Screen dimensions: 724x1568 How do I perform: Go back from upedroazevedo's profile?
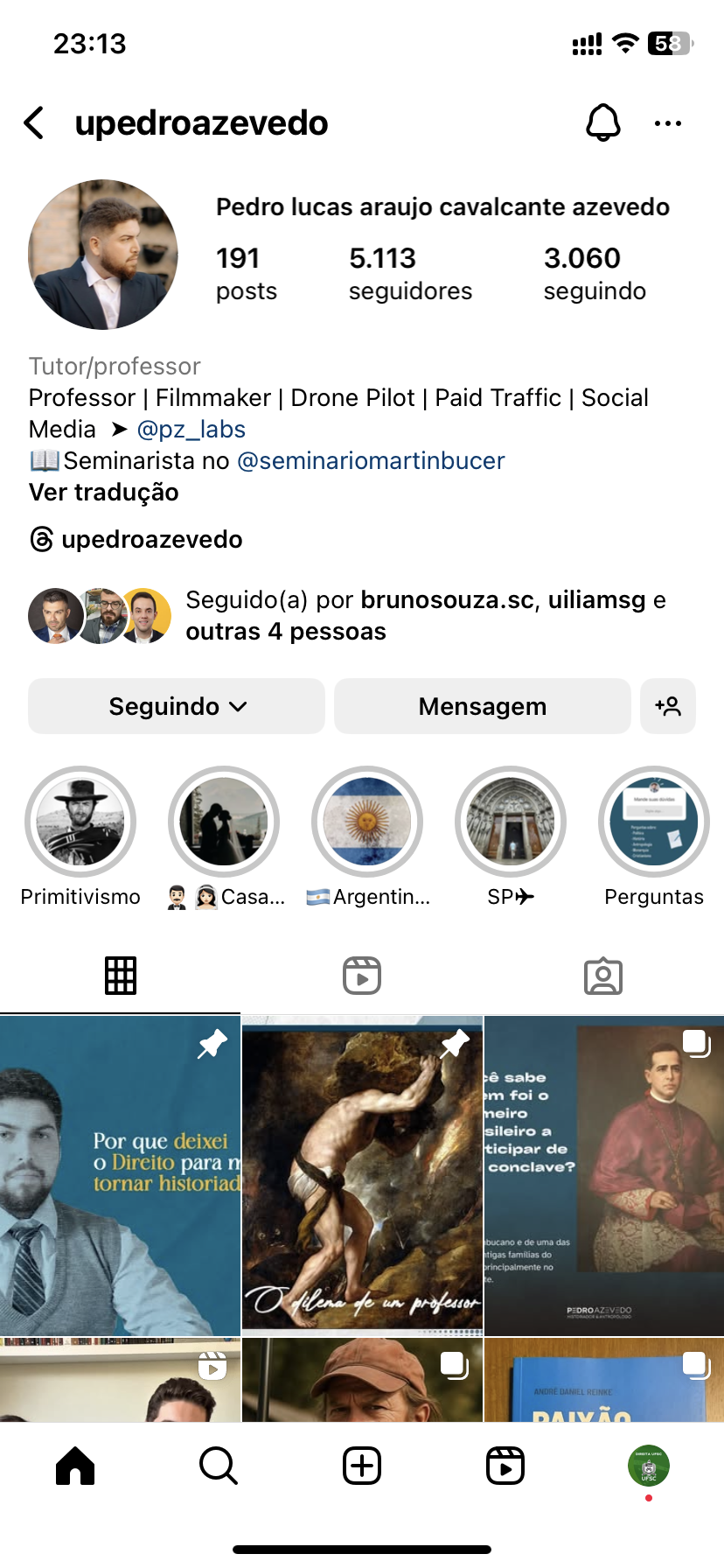pyautogui.click(x=34, y=123)
